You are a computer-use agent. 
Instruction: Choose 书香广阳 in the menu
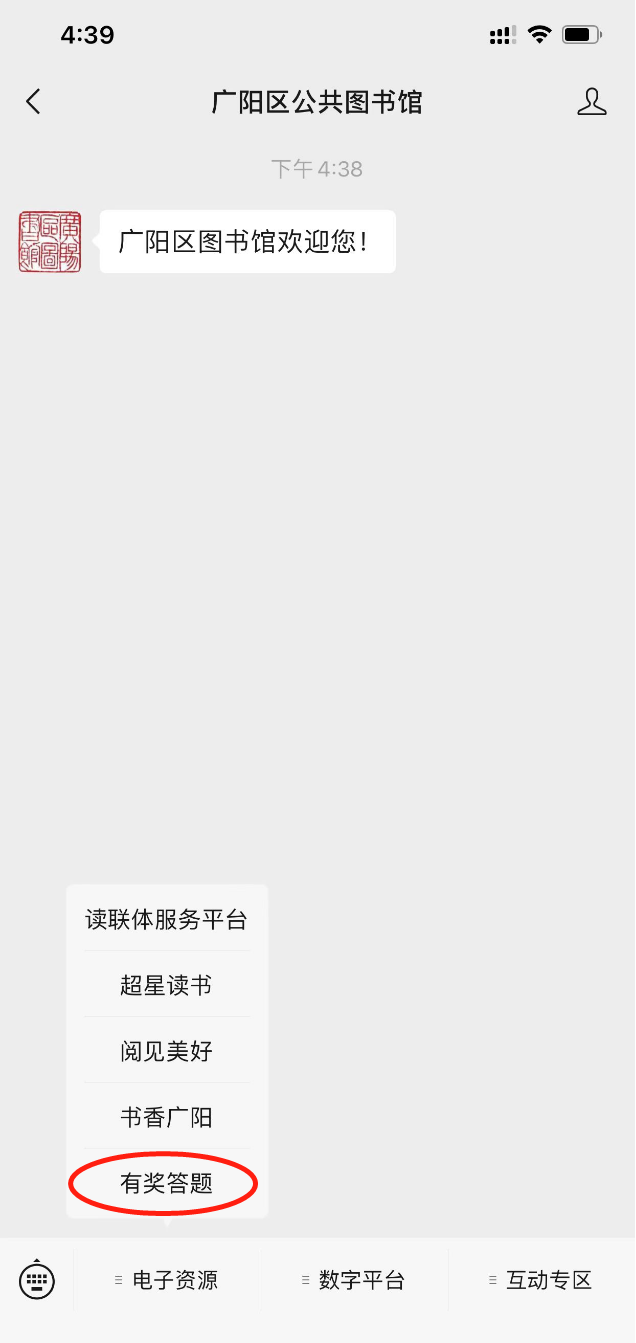click(x=166, y=1117)
